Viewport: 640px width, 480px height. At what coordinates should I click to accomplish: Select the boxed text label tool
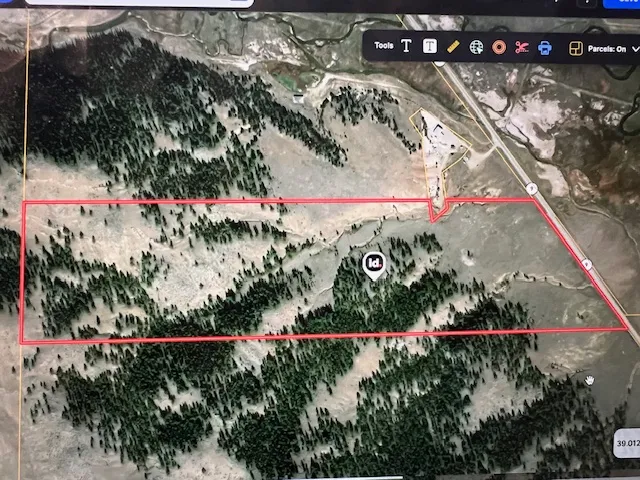[x=430, y=46]
